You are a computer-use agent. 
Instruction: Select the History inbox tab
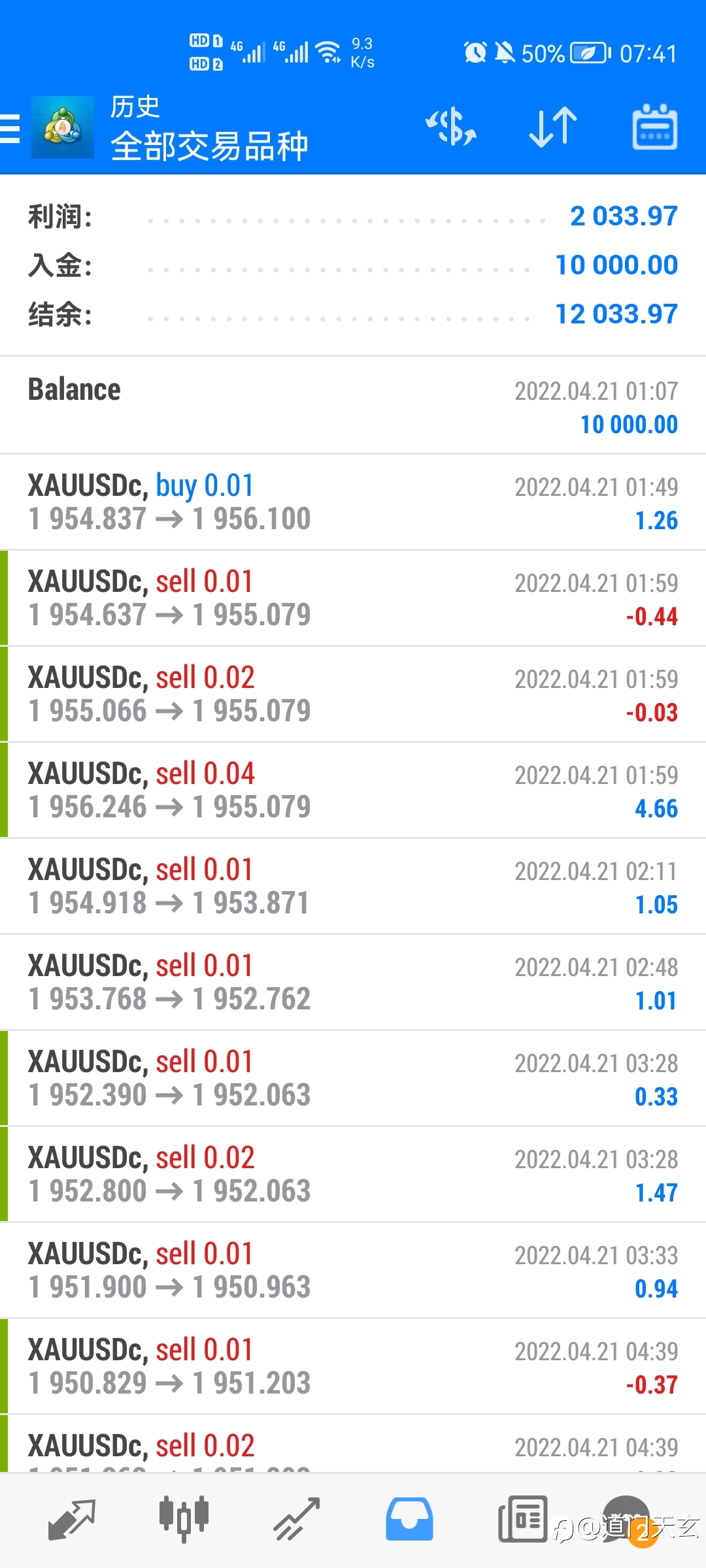click(x=409, y=1520)
